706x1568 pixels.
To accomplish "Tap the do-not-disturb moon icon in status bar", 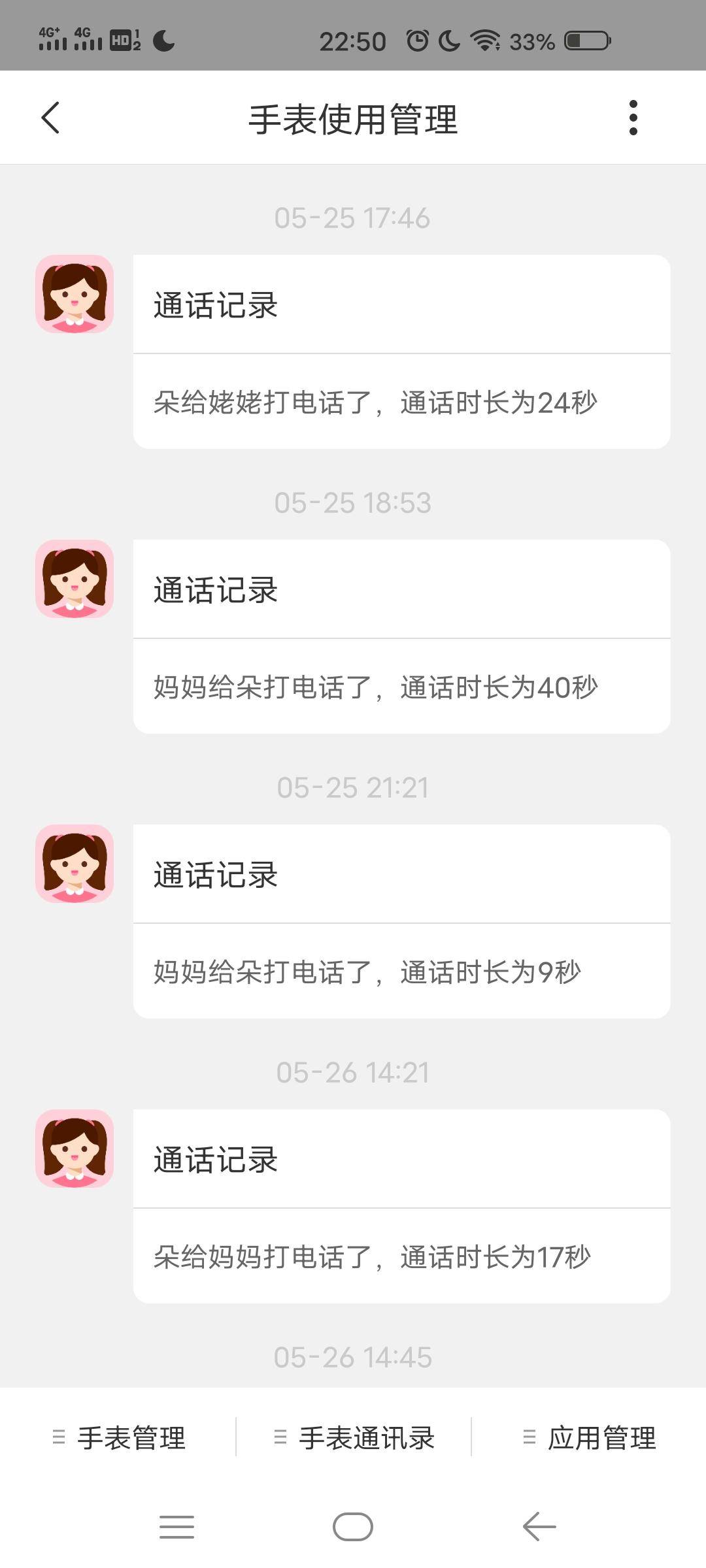I will point(450,41).
